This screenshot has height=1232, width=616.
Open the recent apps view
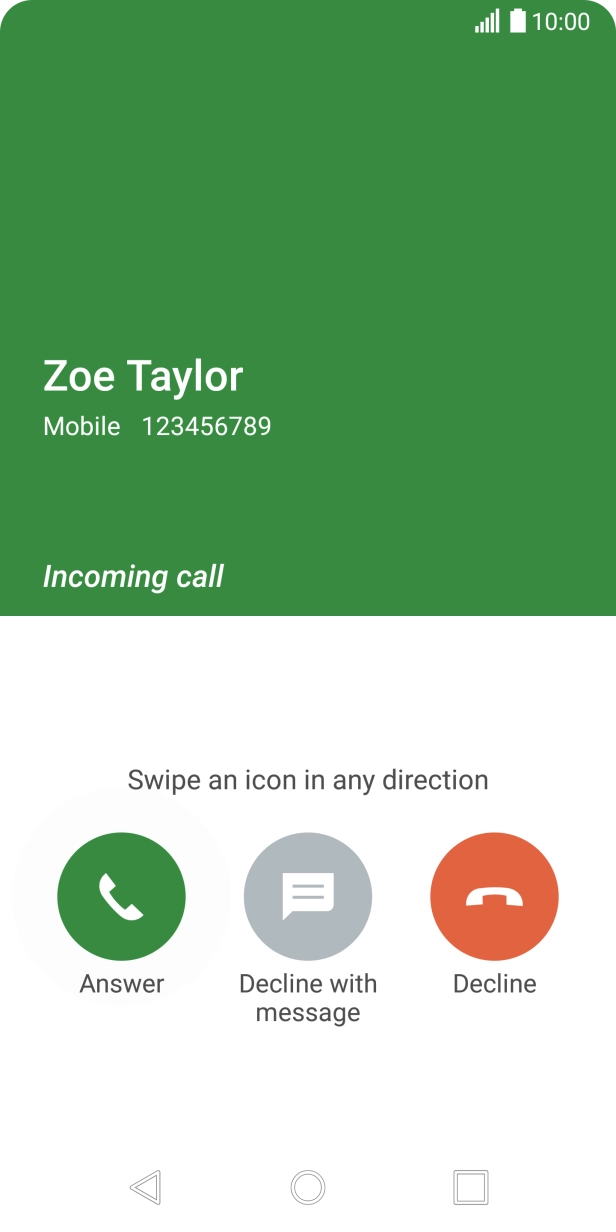(470, 1187)
